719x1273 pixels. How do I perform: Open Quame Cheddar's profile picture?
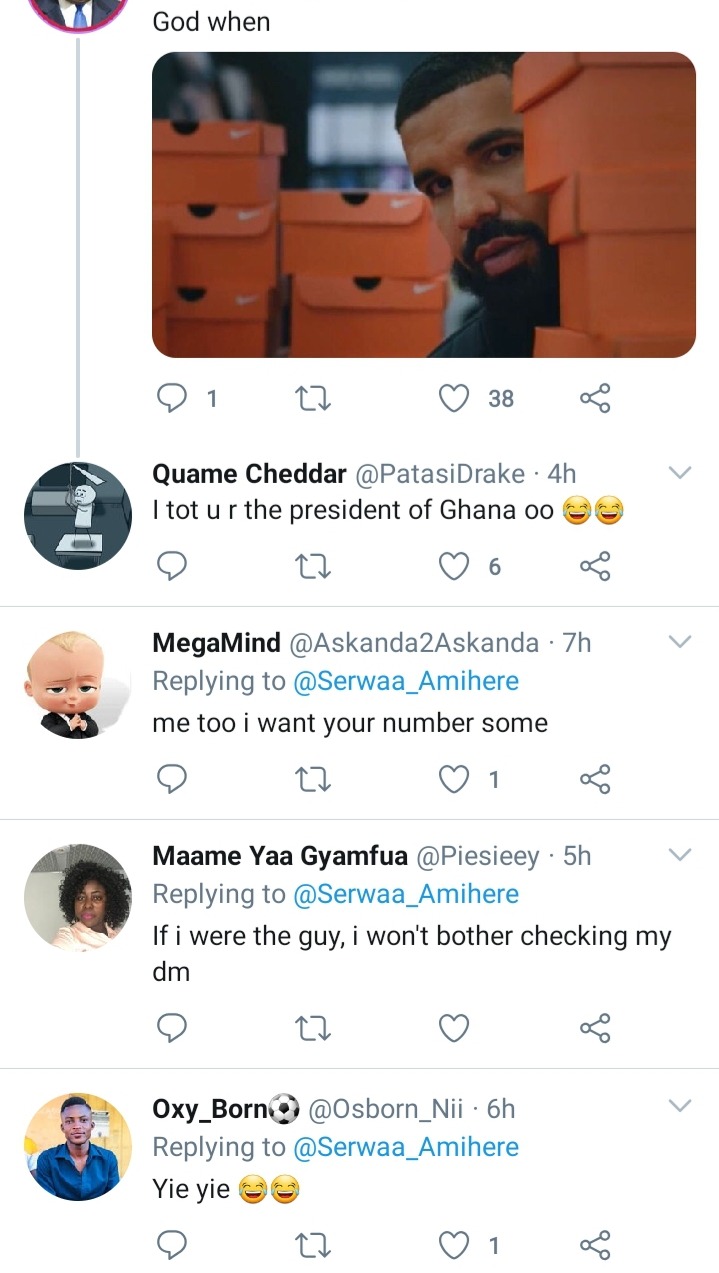point(78,516)
